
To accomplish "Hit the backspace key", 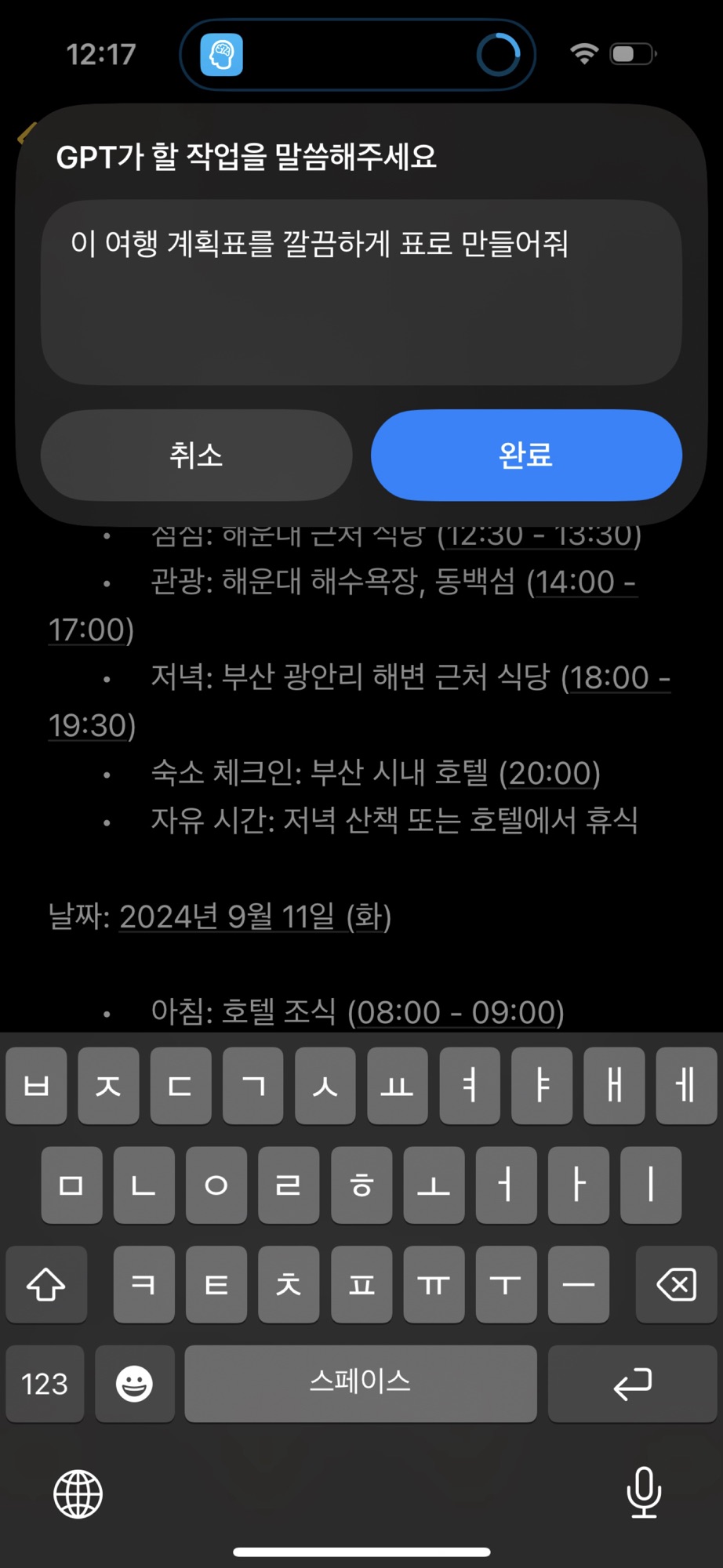I will [676, 1284].
